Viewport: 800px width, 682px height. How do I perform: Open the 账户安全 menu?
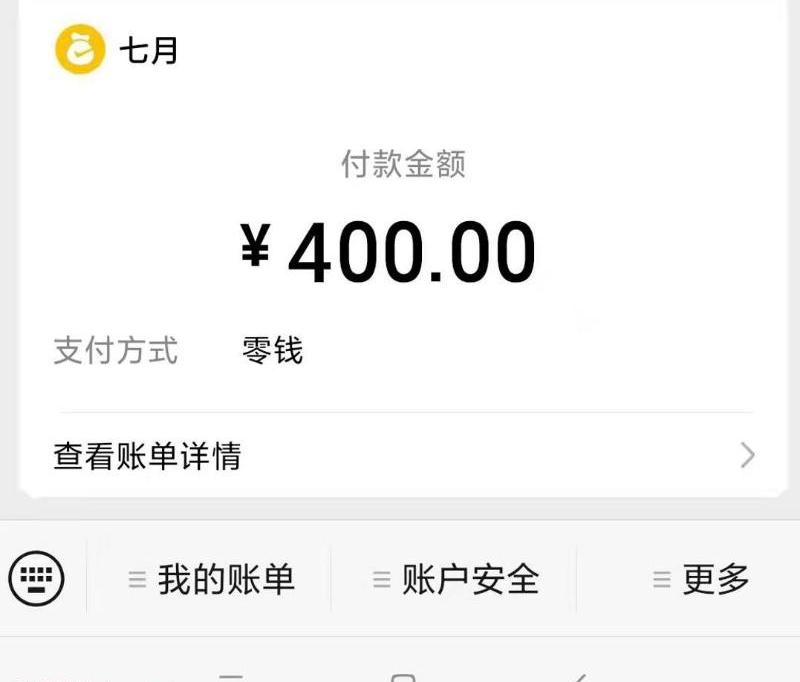(x=456, y=580)
